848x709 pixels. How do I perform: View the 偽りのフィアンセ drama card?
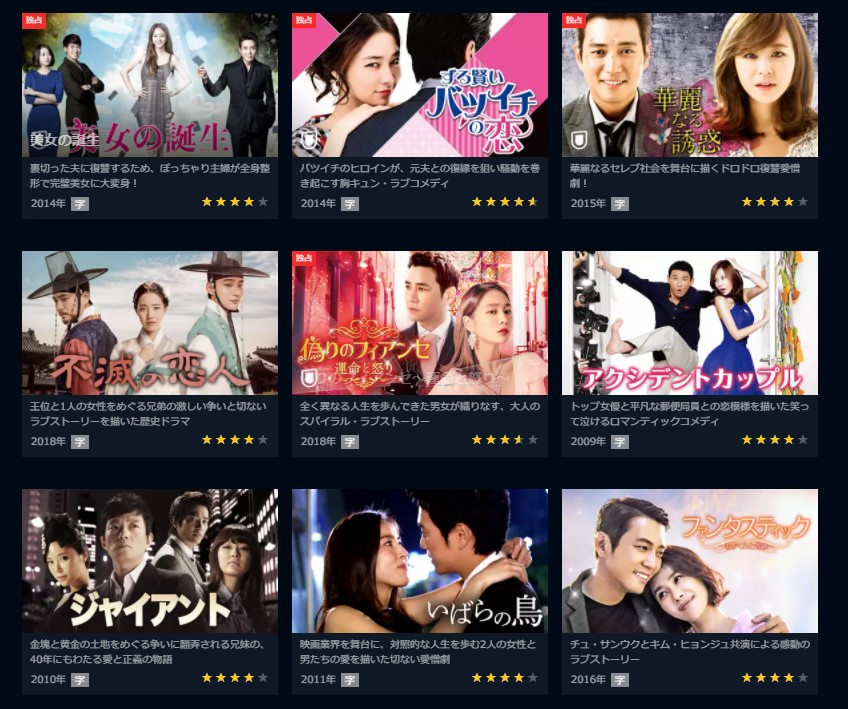pos(420,323)
